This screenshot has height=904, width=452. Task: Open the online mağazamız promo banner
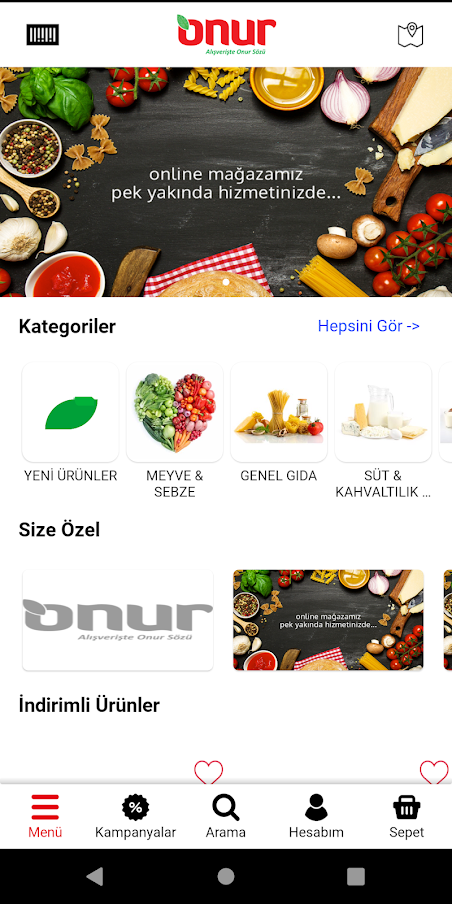point(226,182)
